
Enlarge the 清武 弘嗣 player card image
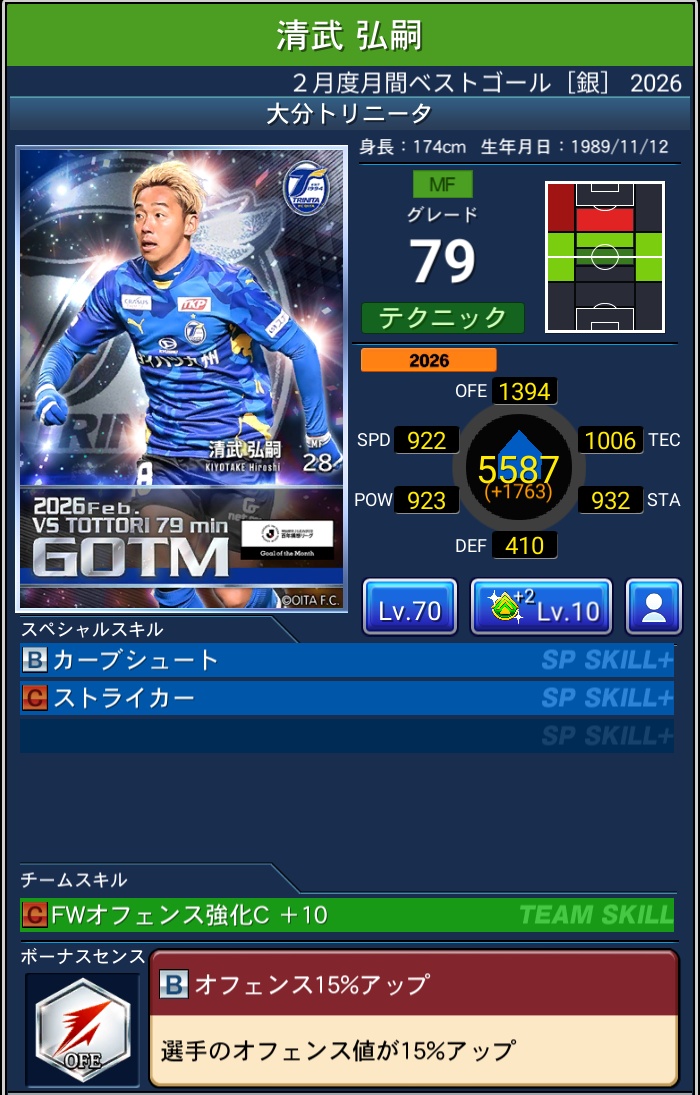point(181,378)
